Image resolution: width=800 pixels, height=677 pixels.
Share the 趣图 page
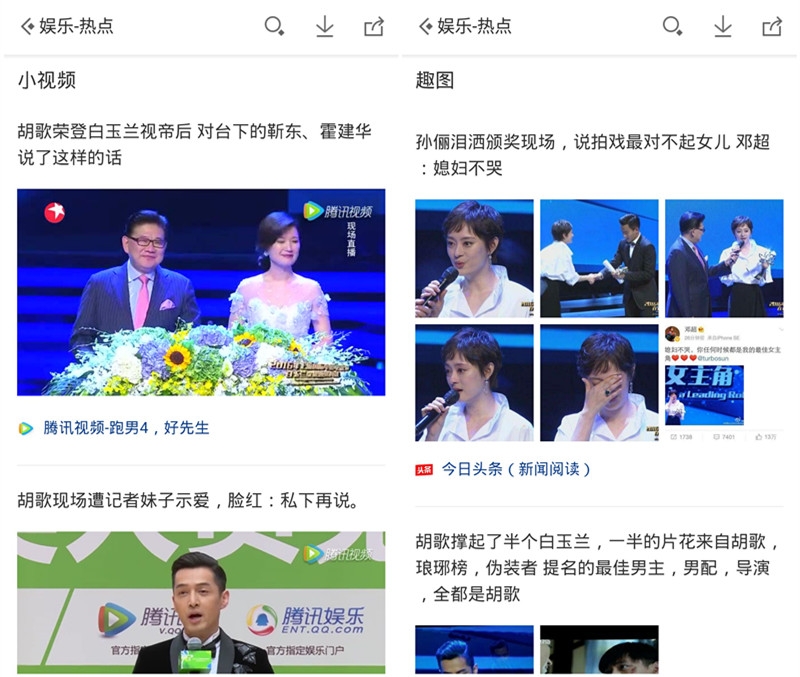pyautogui.click(x=771, y=27)
